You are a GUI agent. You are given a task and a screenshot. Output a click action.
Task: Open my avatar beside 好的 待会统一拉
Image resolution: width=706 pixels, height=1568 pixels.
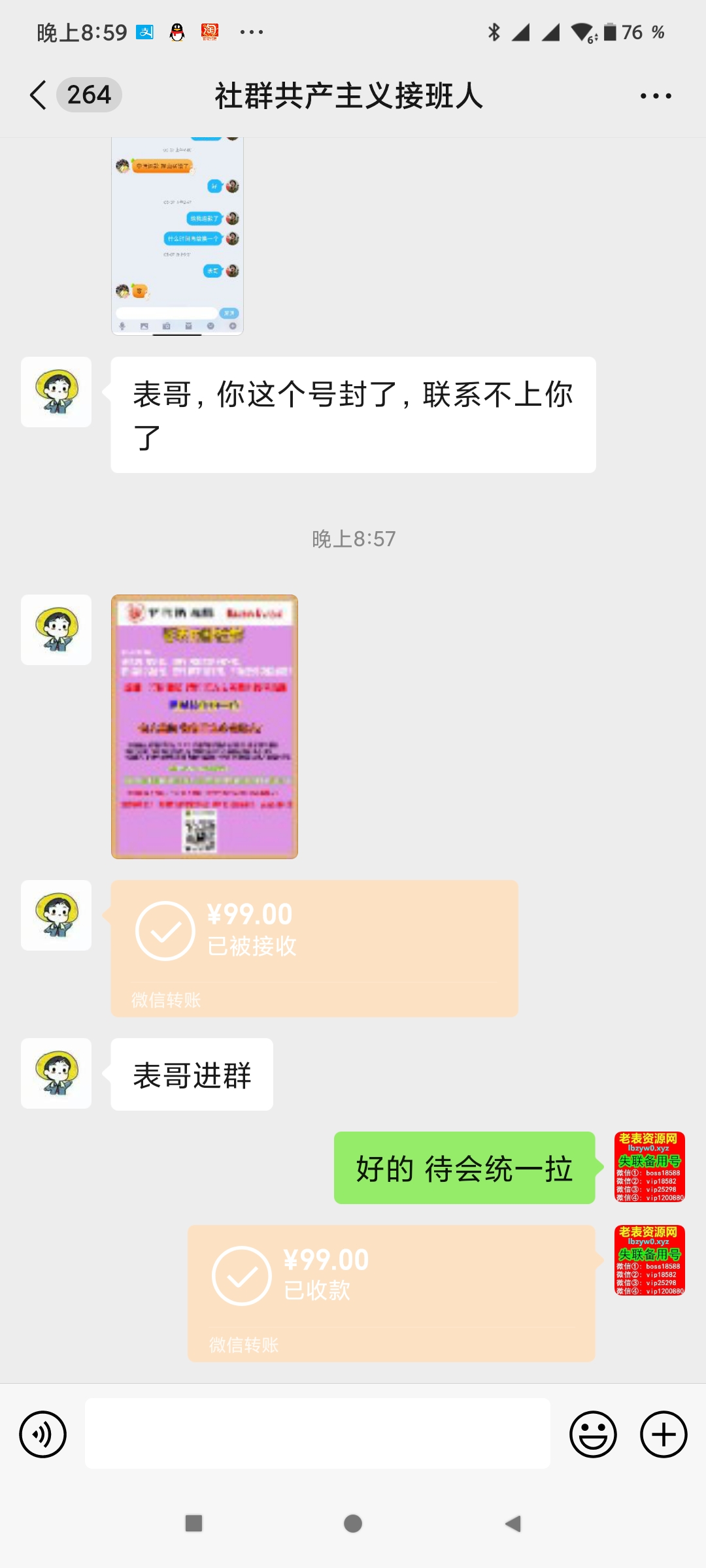(x=650, y=1167)
